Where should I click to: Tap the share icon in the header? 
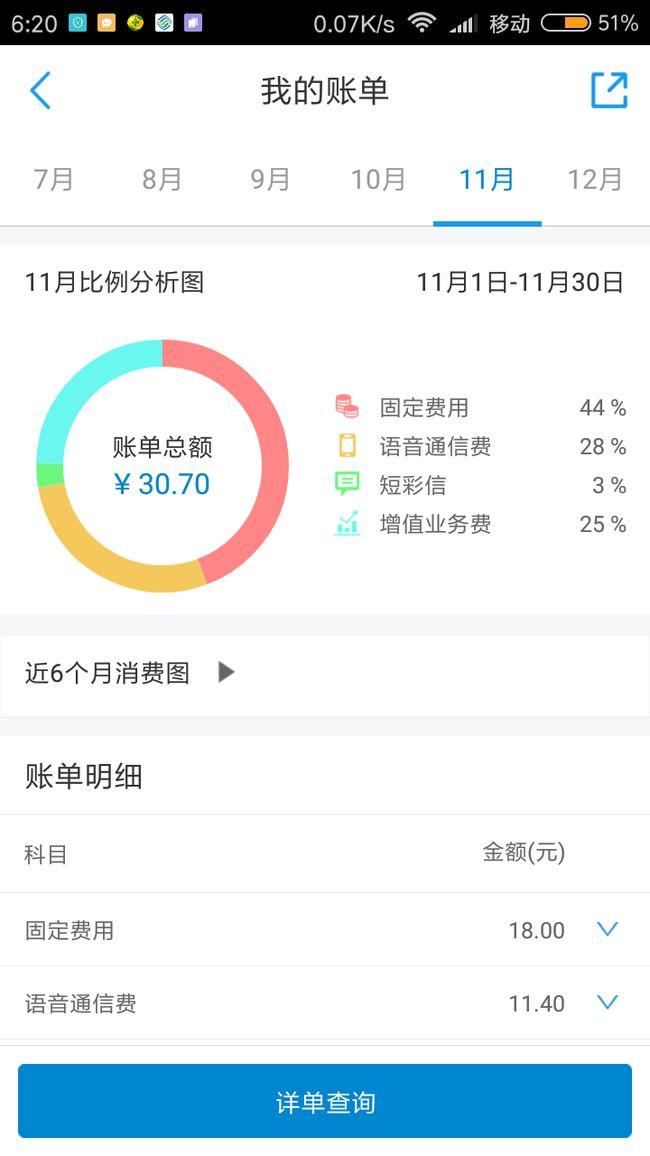click(609, 91)
